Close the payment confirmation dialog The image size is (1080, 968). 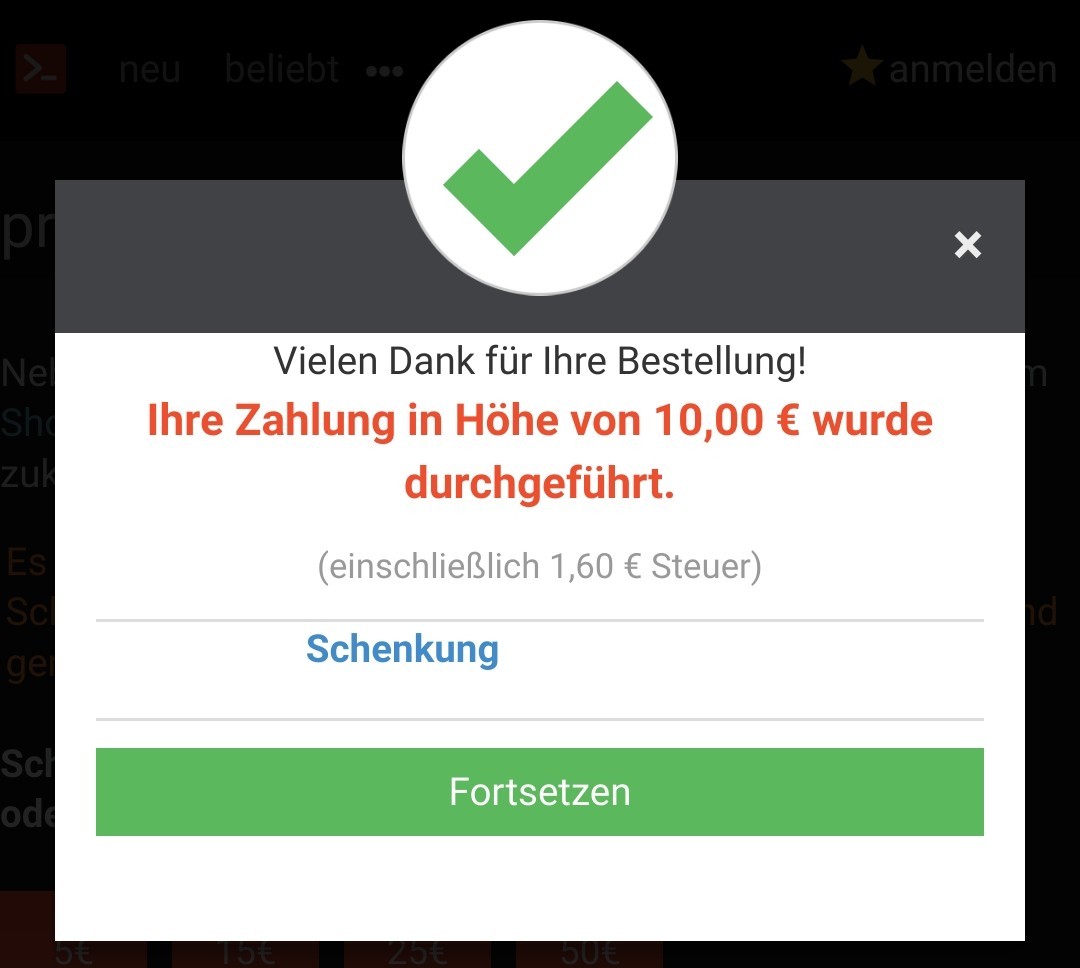coord(967,244)
